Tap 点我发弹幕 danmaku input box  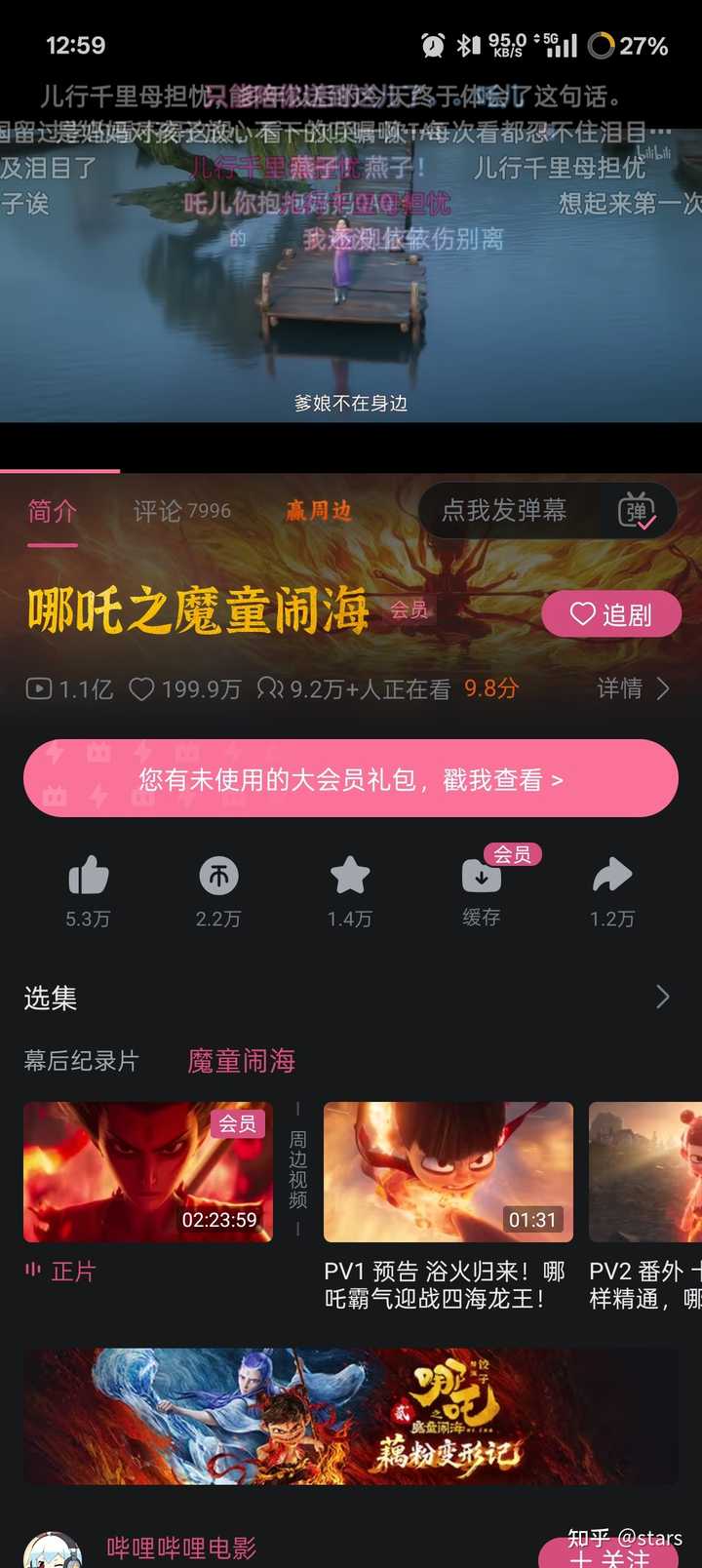tap(505, 510)
